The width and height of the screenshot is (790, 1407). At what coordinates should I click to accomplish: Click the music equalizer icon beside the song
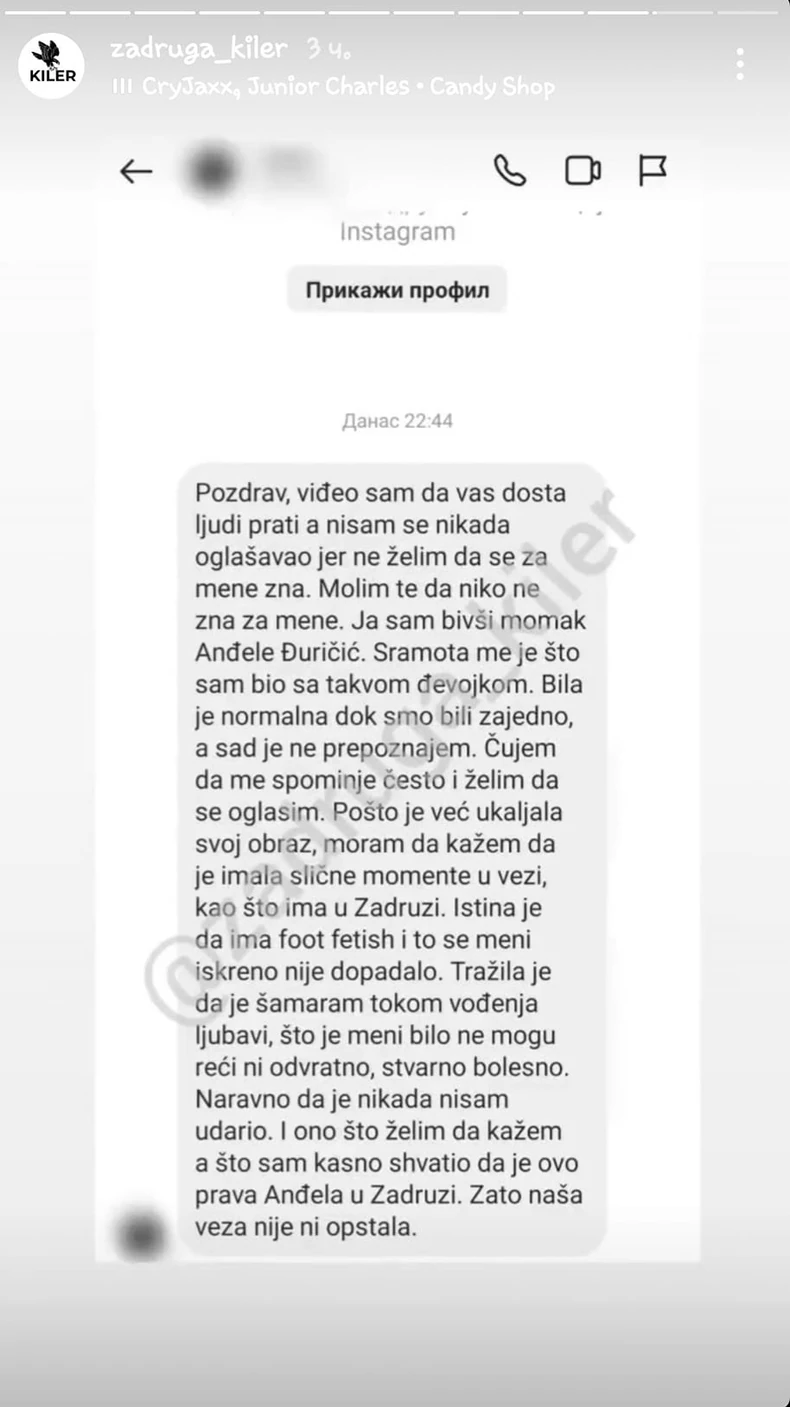click(x=120, y=86)
